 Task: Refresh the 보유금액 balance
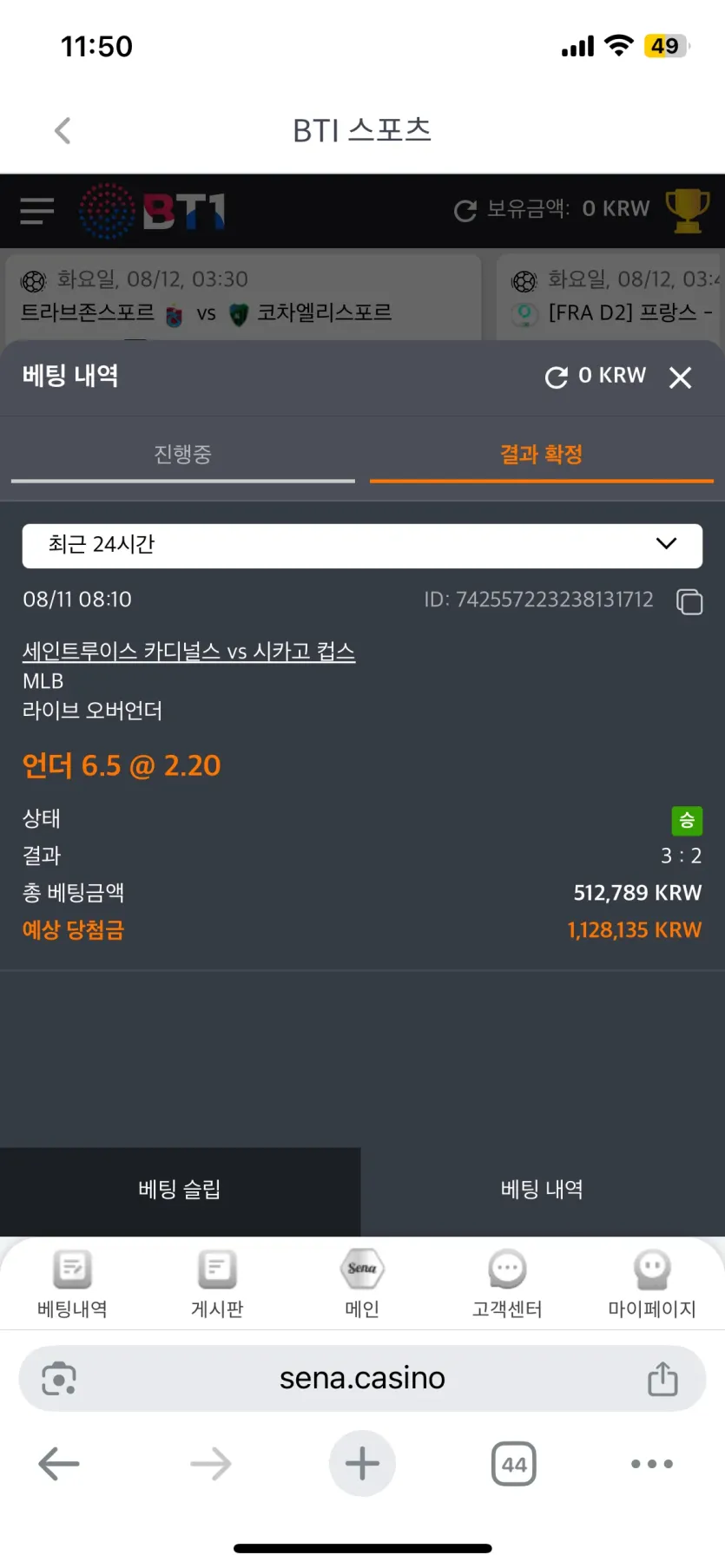(x=465, y=210)
